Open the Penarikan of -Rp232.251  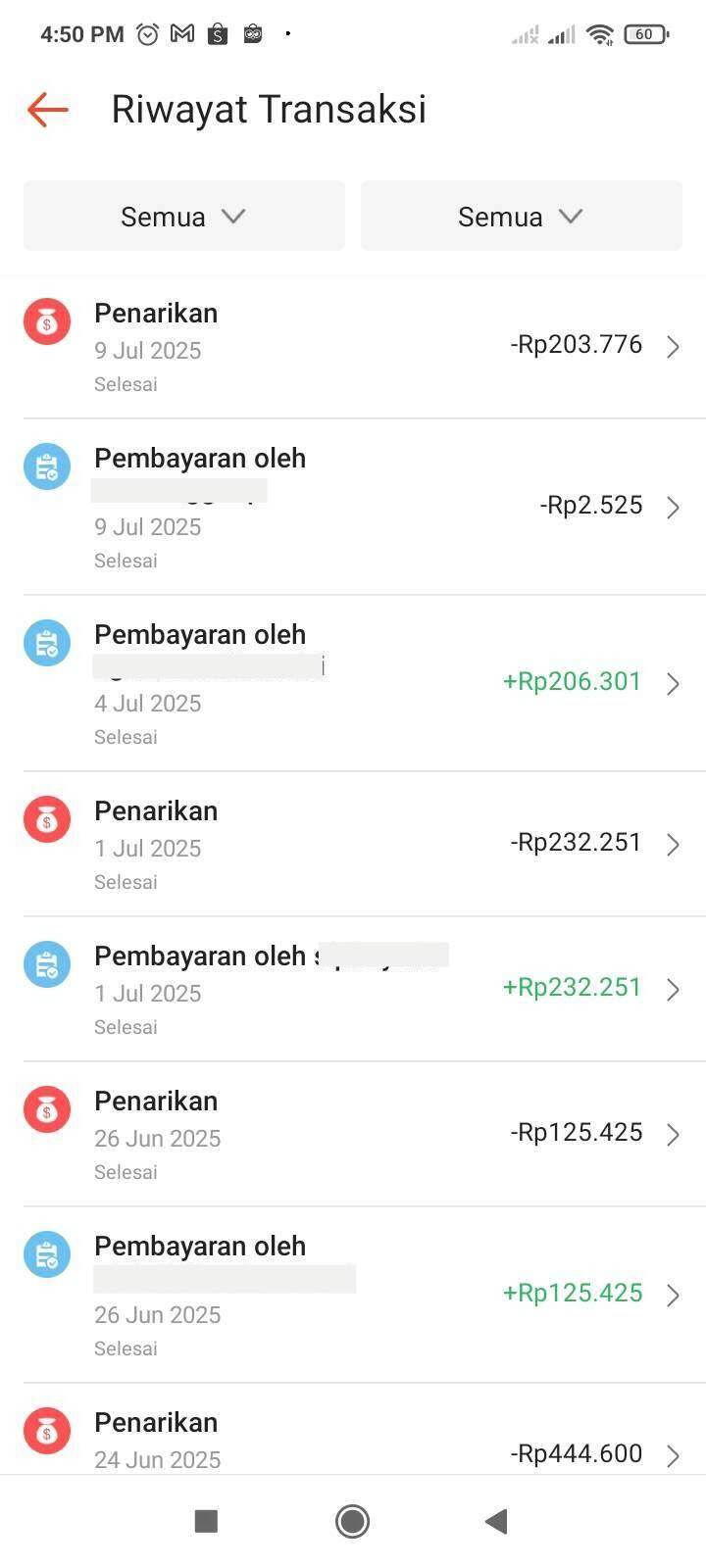click(x=353, y=844)
